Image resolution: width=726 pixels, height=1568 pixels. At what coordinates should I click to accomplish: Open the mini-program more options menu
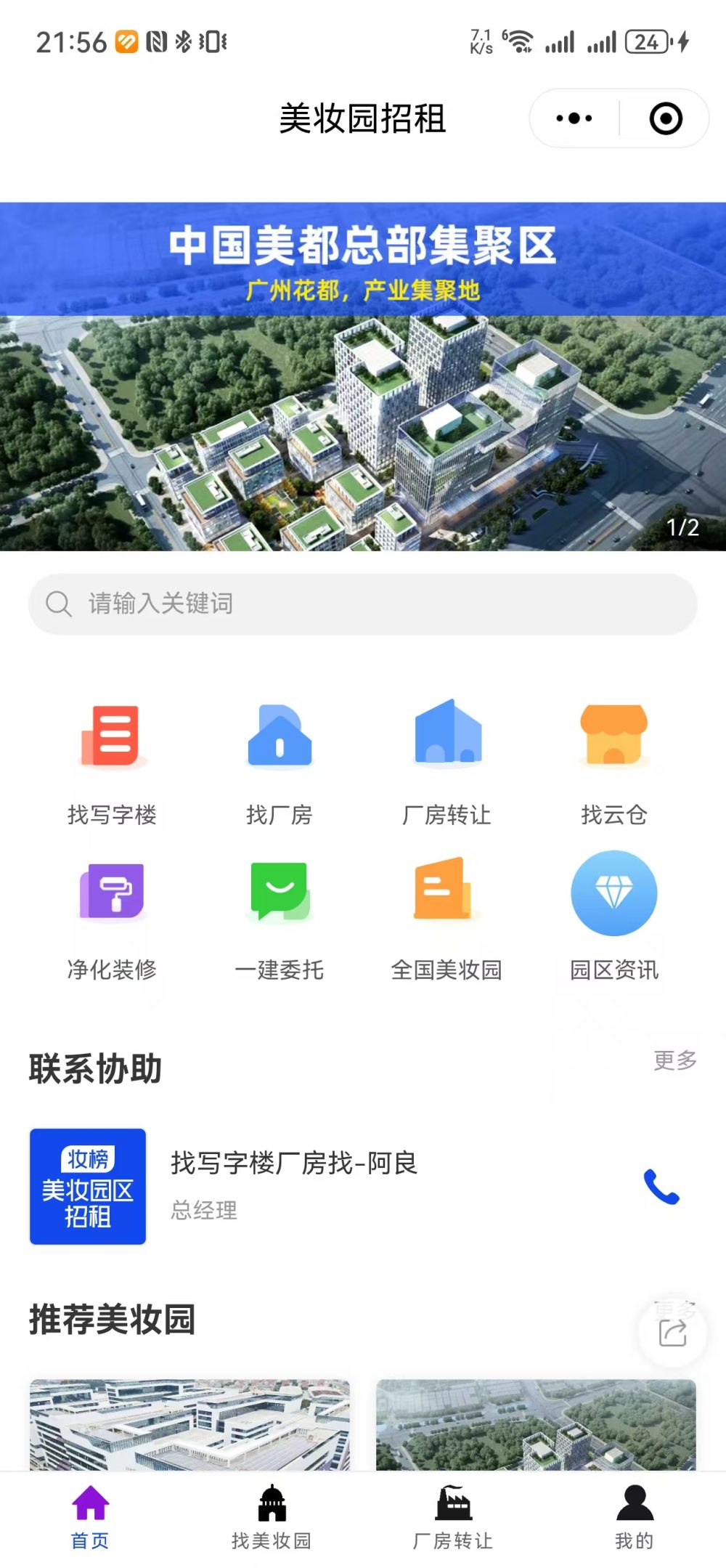573,116
